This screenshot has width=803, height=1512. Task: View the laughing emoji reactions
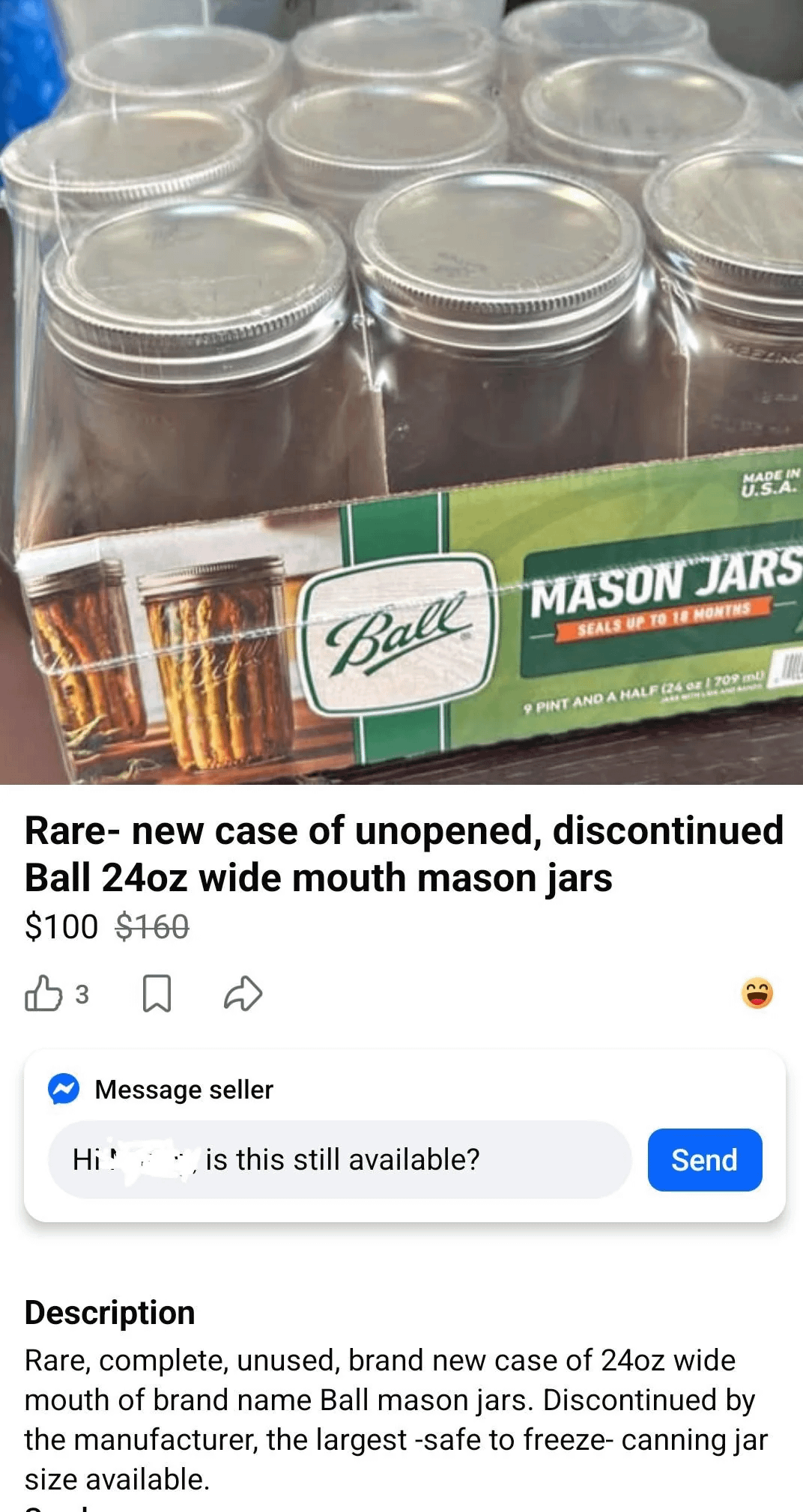click(x=757, y=994)
